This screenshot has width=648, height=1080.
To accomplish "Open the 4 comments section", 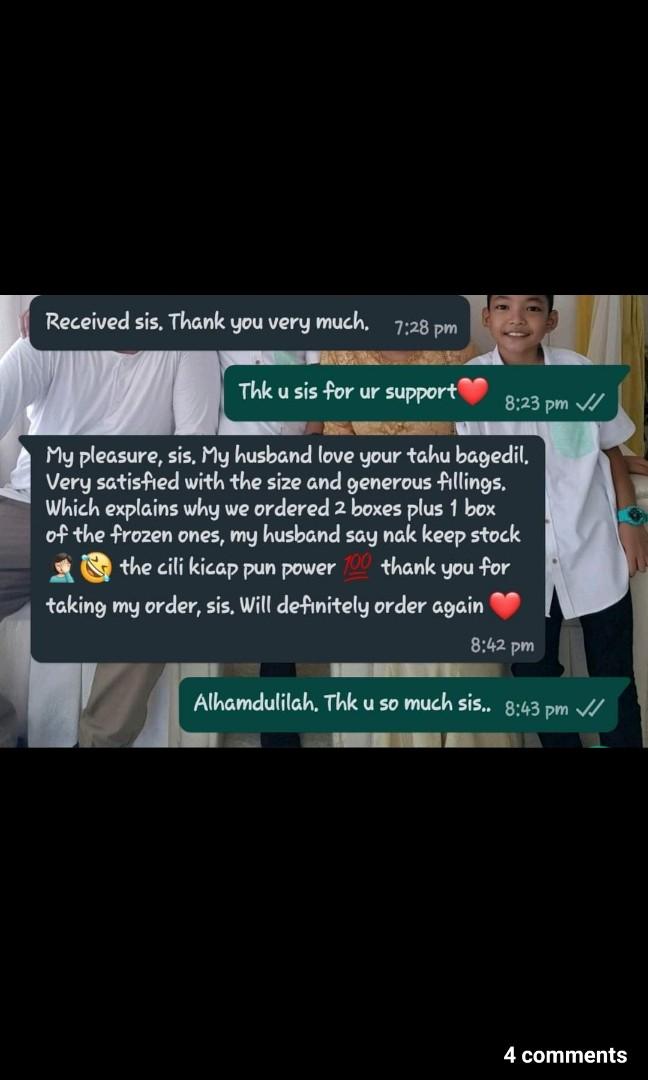I will pos(565,1055).
